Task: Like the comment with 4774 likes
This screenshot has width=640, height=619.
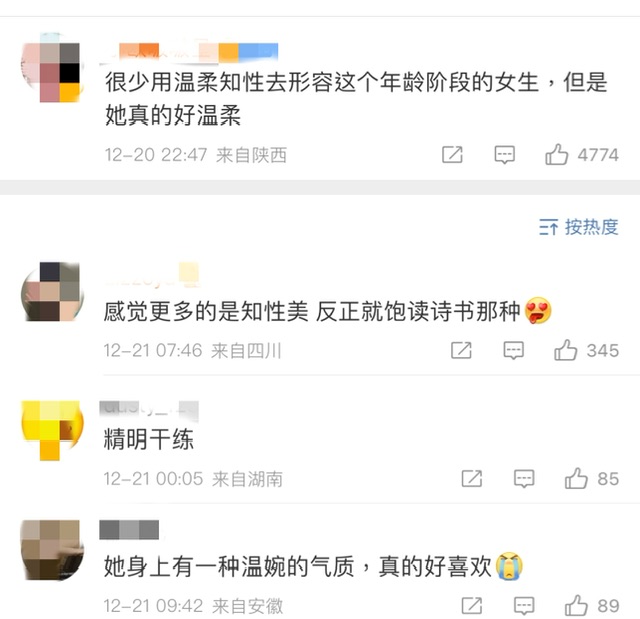Action: click(x=557, y=155)
